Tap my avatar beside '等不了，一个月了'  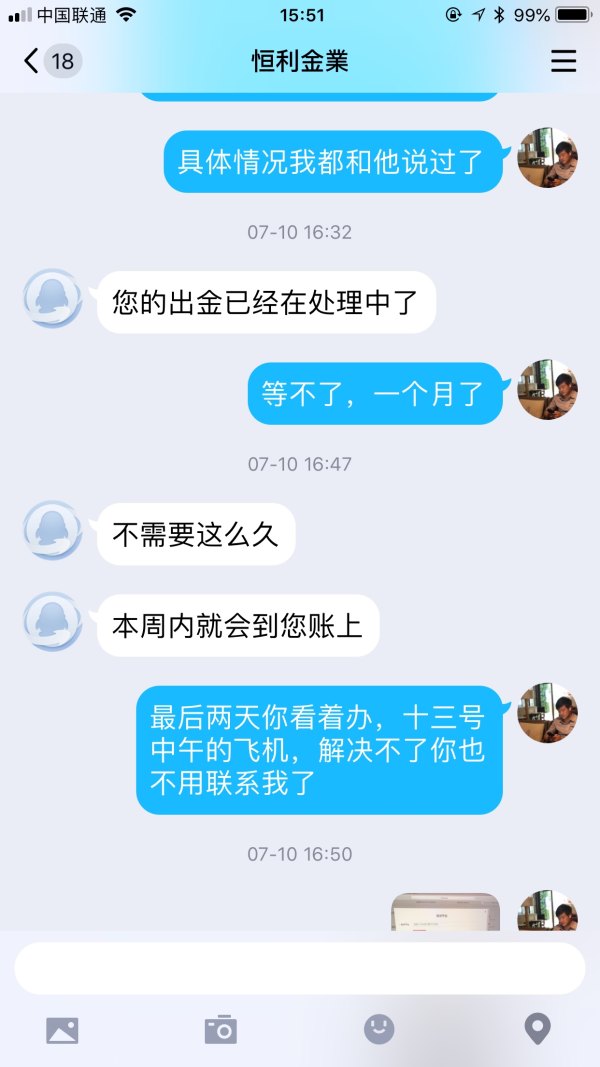pyautogui.click(x=547, y=390)
